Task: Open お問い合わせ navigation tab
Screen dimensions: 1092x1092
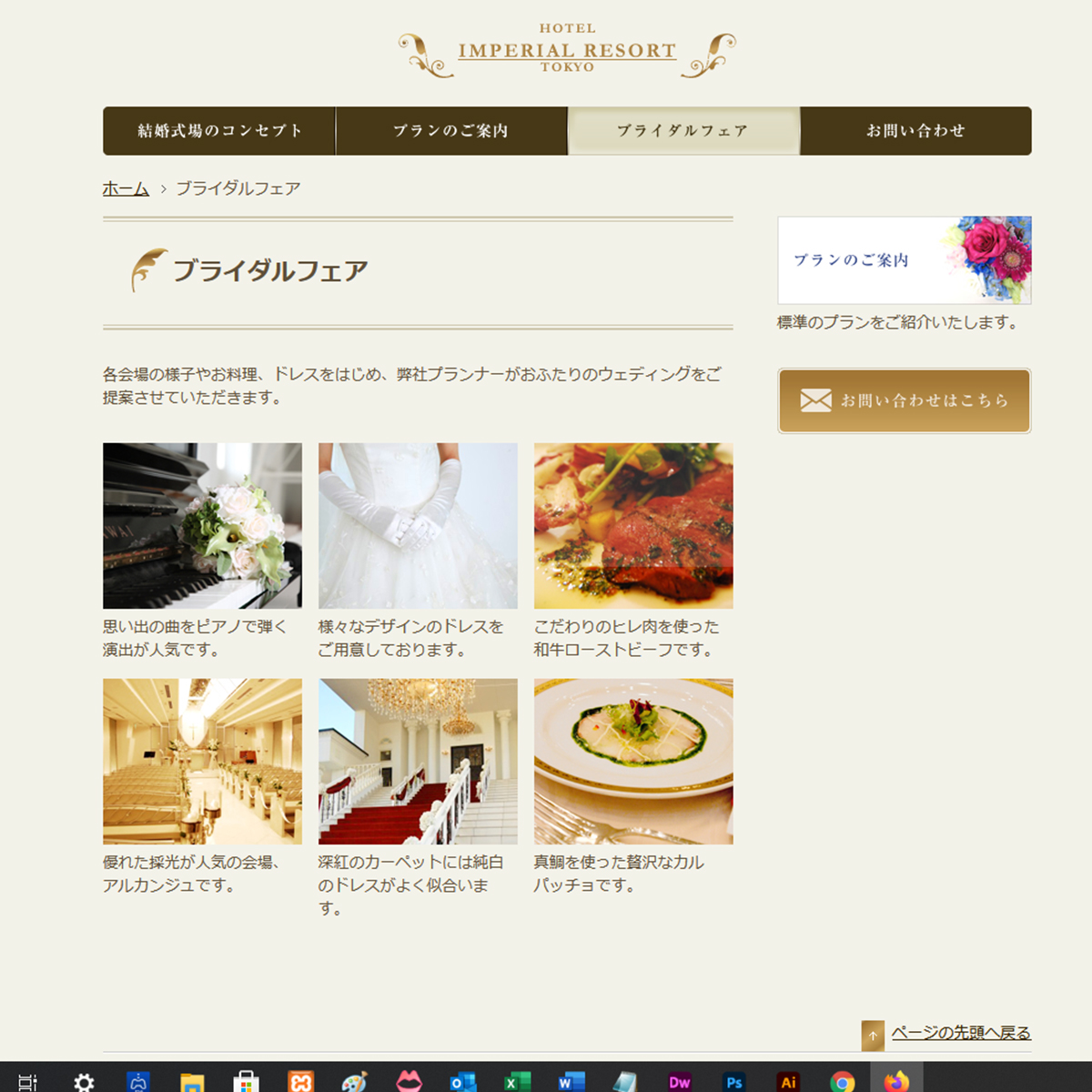Action: 915,131
